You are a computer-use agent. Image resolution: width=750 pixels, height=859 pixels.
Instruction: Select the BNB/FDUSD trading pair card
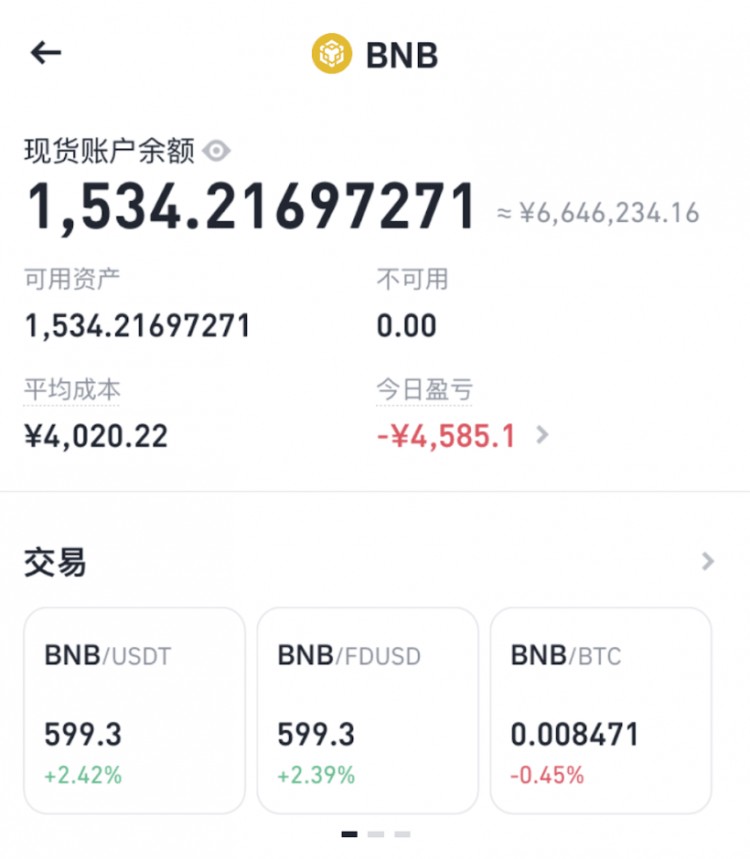[x=366, y=711]
